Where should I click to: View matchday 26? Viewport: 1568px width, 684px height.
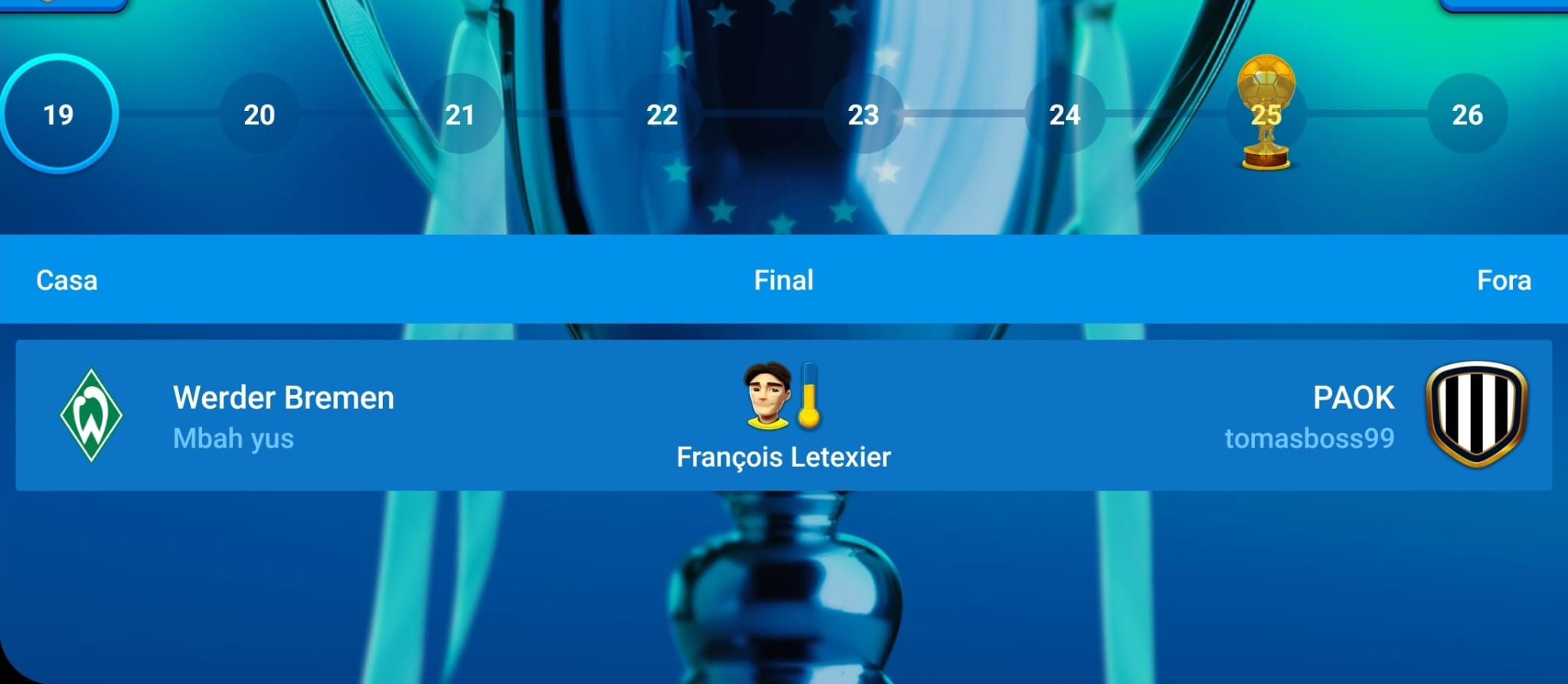point(1467,114)
